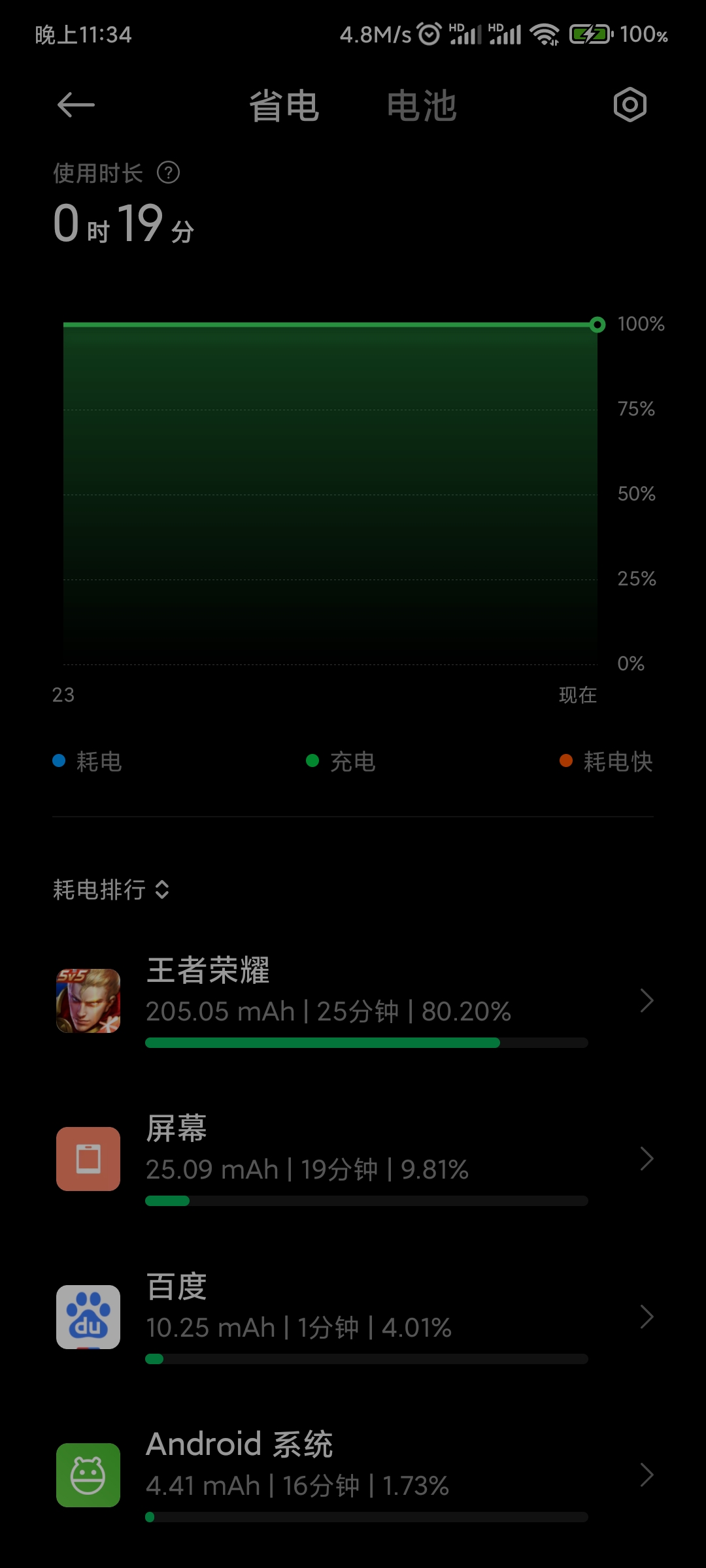Viewport: 706px width, 1568px height.
Task: Switch to the 电池 tab
Action: click(422, 106)
